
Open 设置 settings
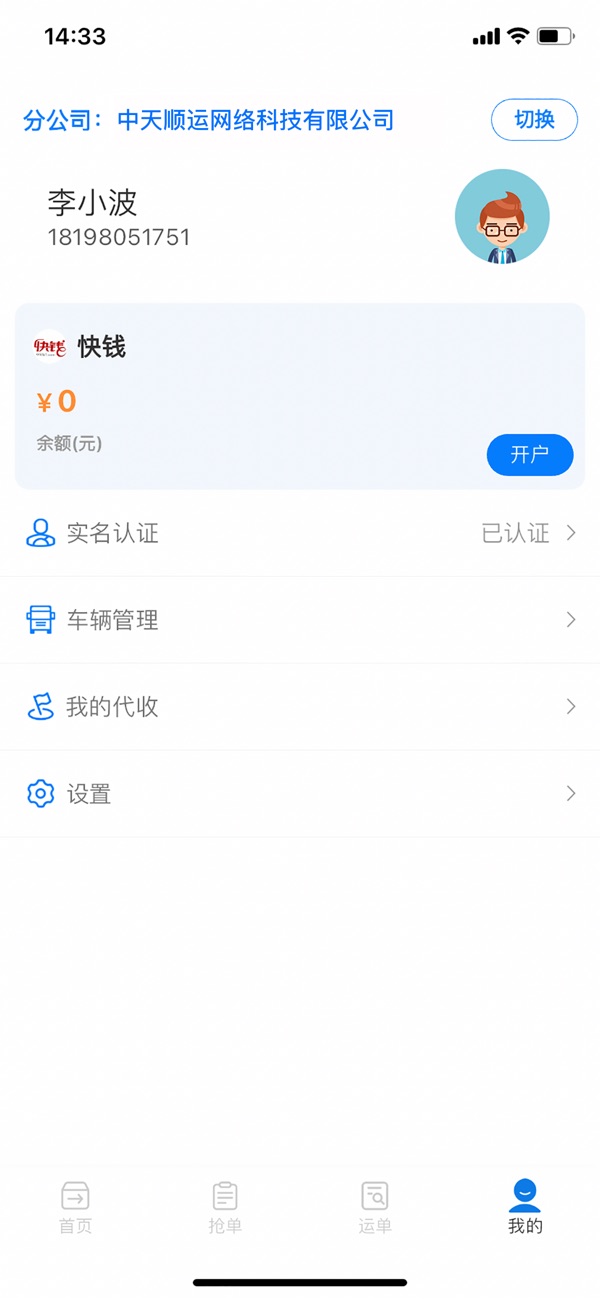(300, 794)
